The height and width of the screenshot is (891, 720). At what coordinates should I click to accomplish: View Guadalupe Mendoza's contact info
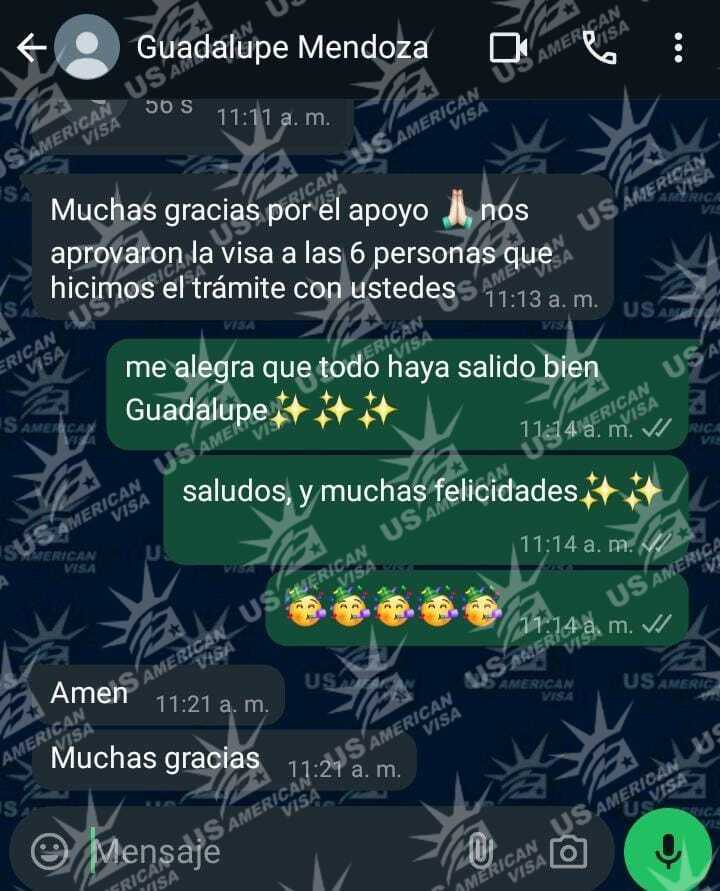281,47
